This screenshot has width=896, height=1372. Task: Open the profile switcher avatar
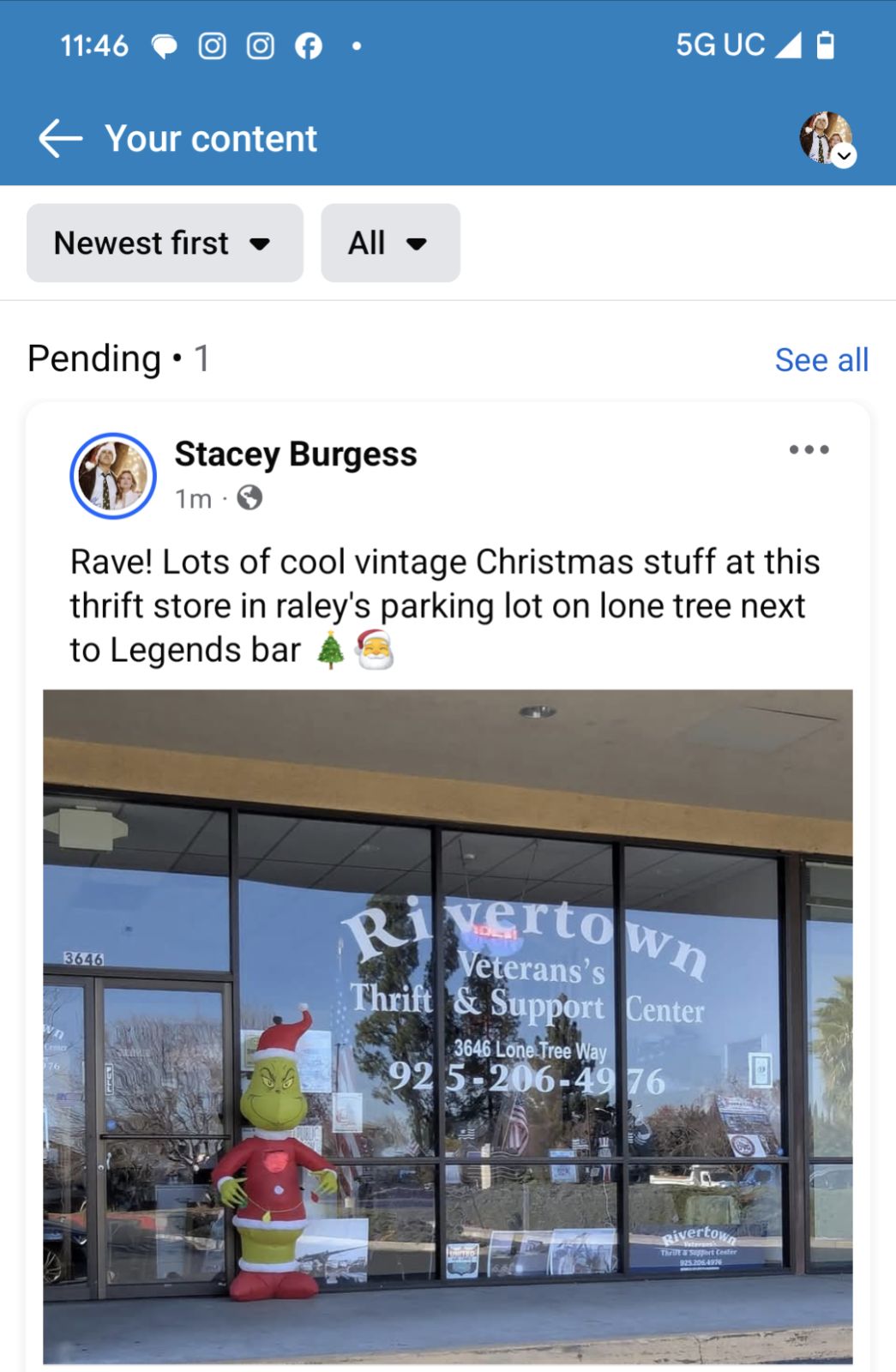tap(827, 138)
